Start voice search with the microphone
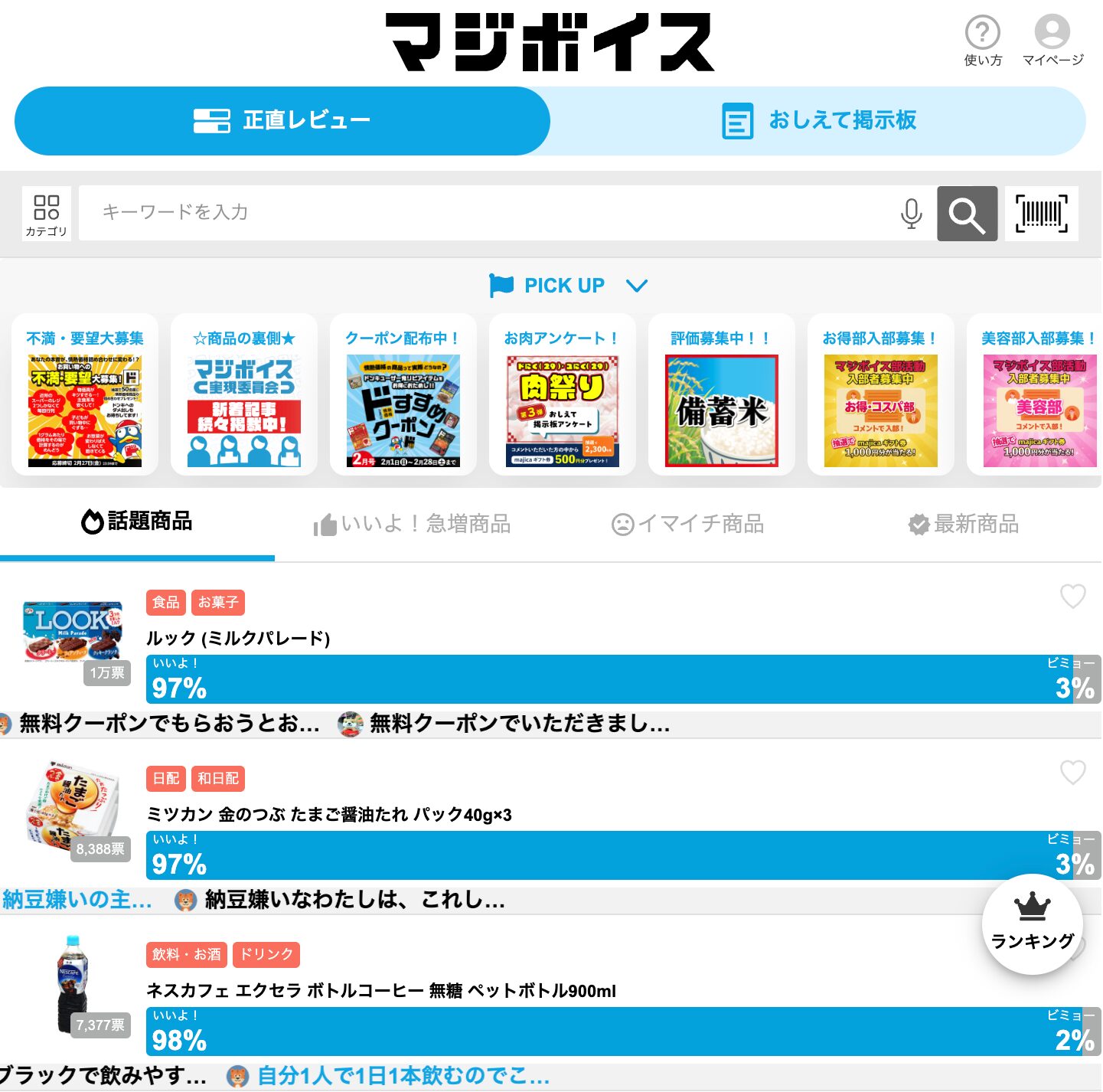This screenshot has height=1092, width=1103. tap(911, 214)
